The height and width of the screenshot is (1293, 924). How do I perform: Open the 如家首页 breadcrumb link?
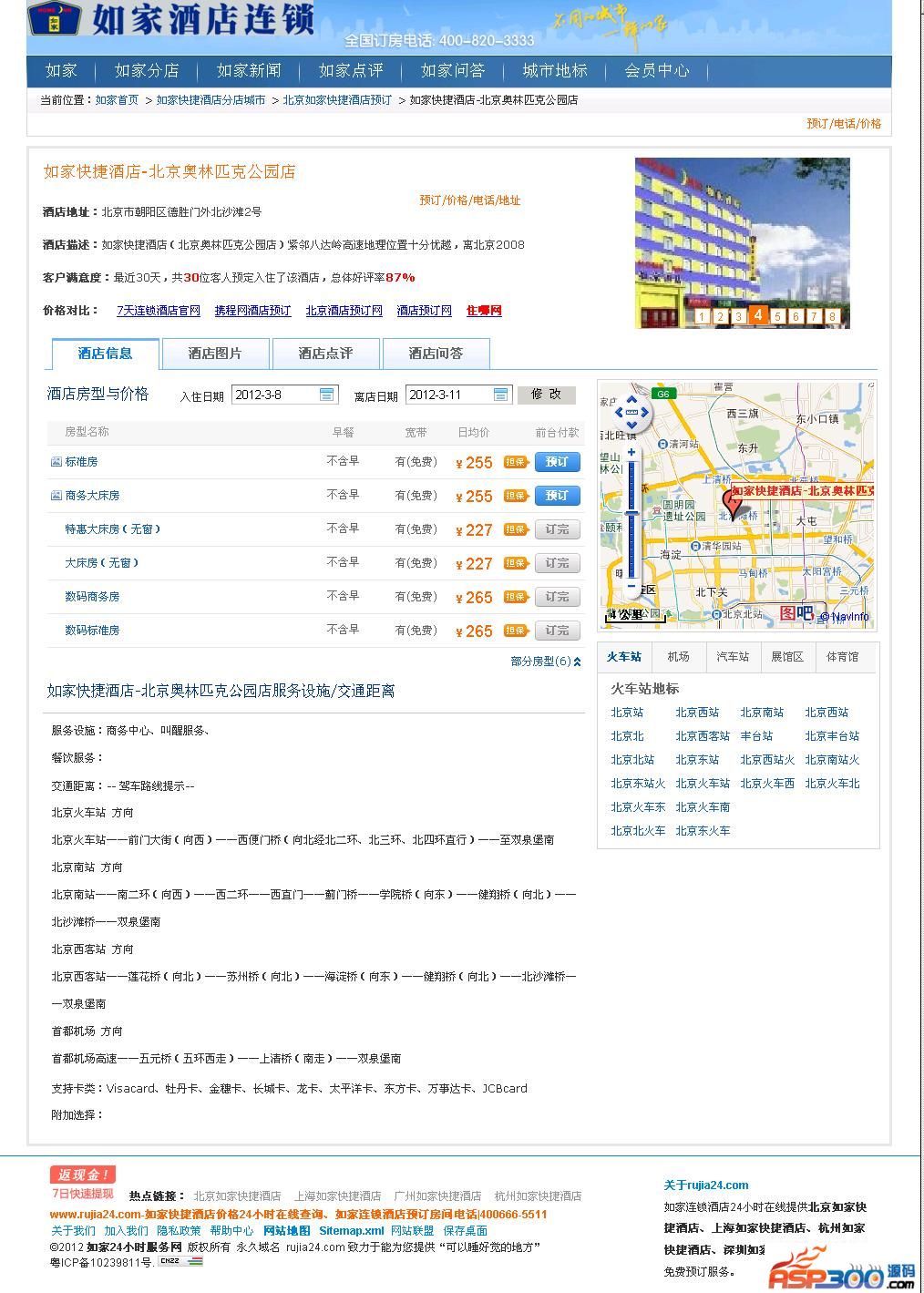[x=117, y=100]
